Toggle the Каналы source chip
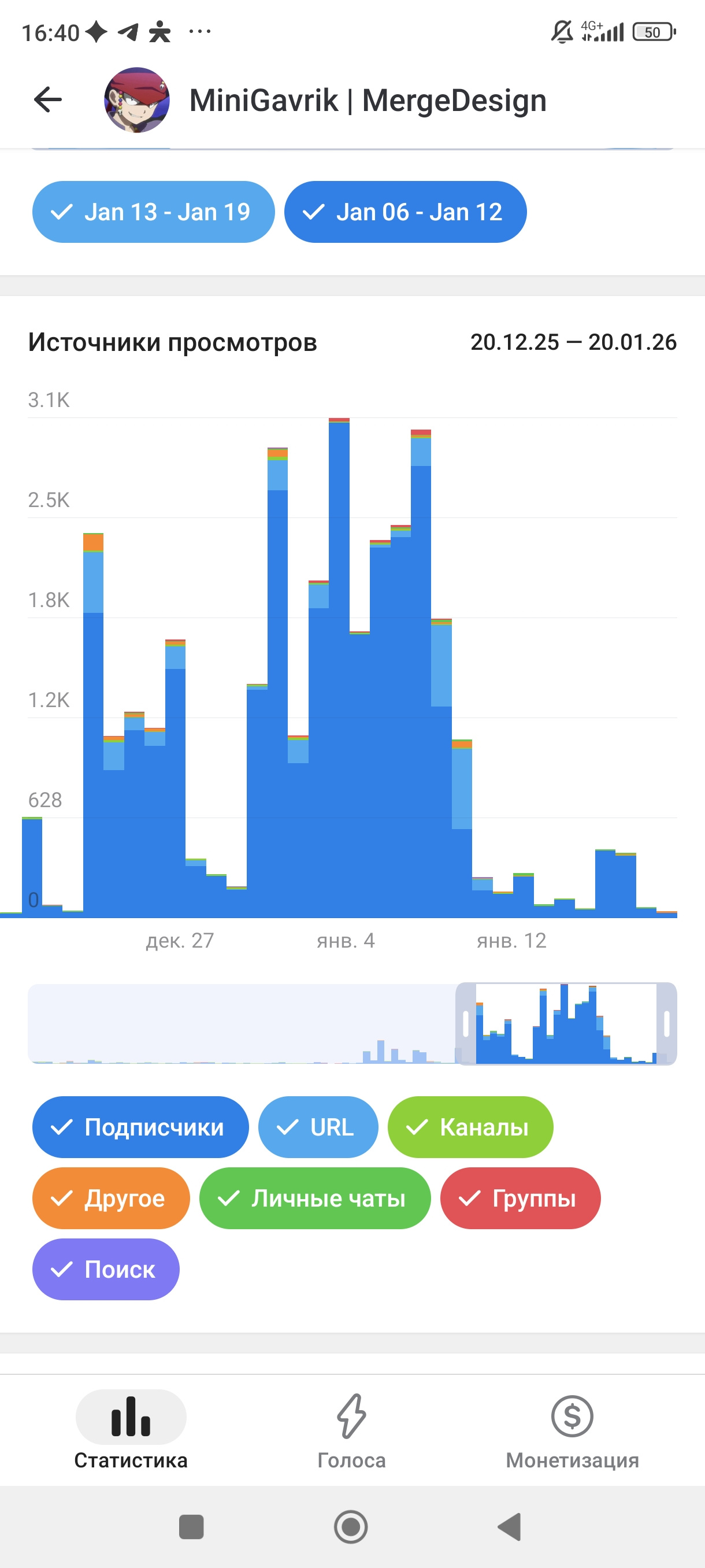 point(470,1127)
